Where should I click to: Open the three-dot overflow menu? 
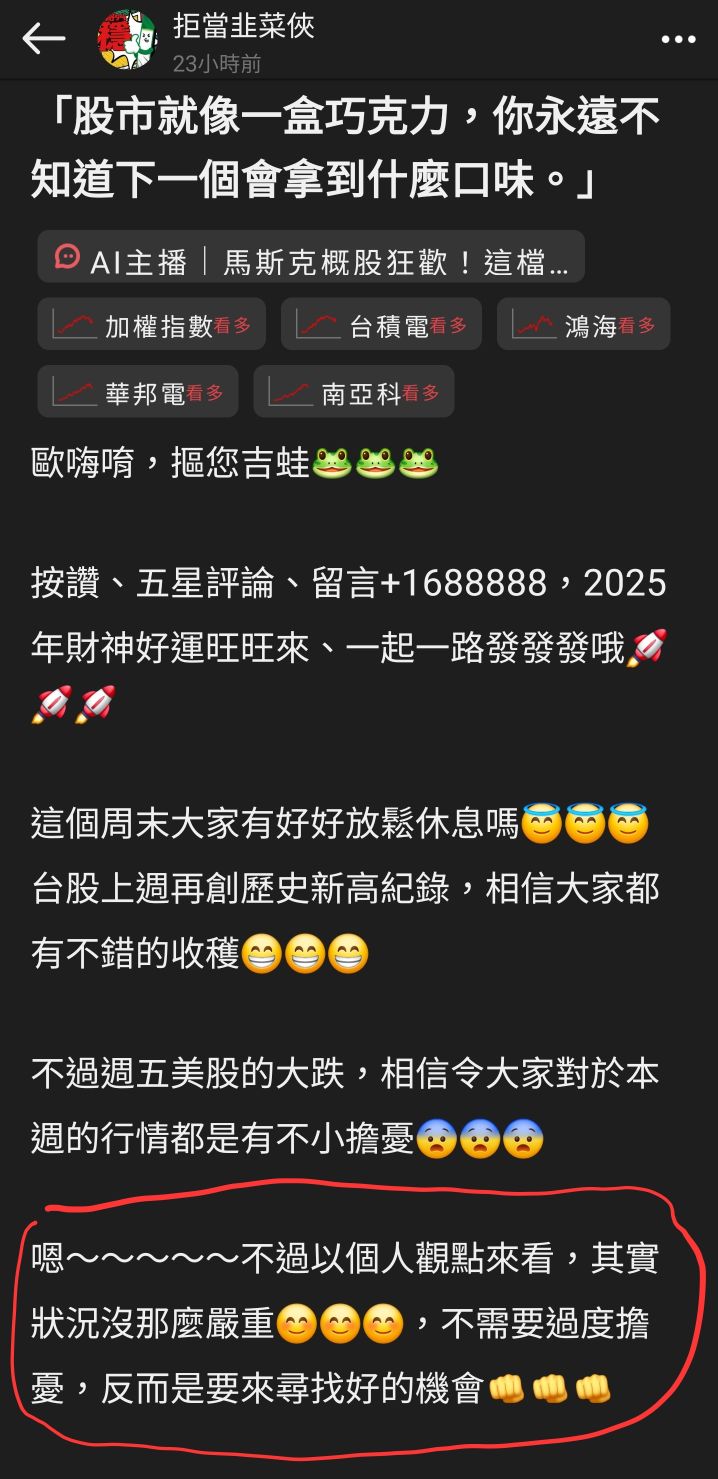point(678,41)
